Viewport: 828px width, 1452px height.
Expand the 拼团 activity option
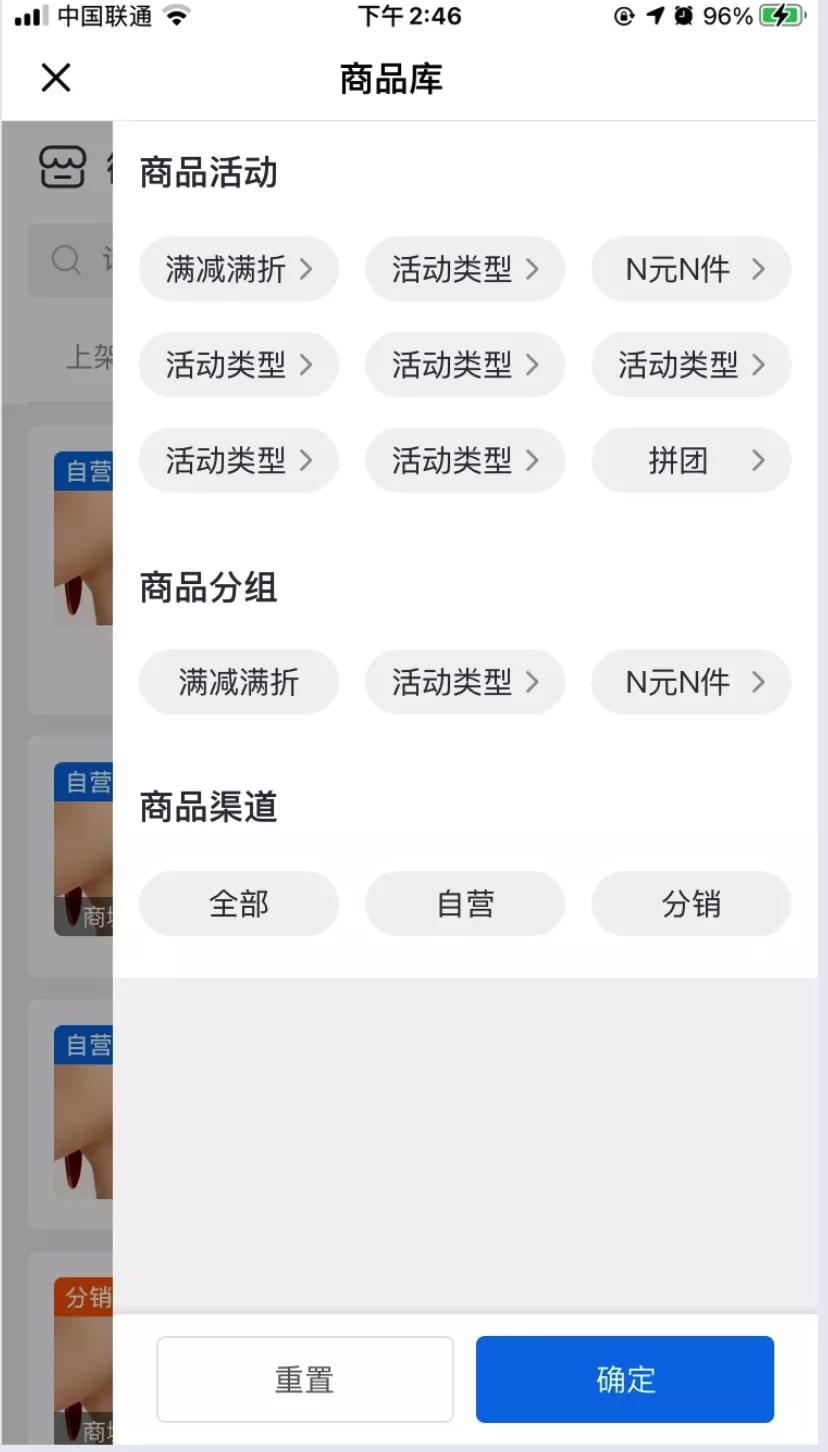[x=691, y=460]
